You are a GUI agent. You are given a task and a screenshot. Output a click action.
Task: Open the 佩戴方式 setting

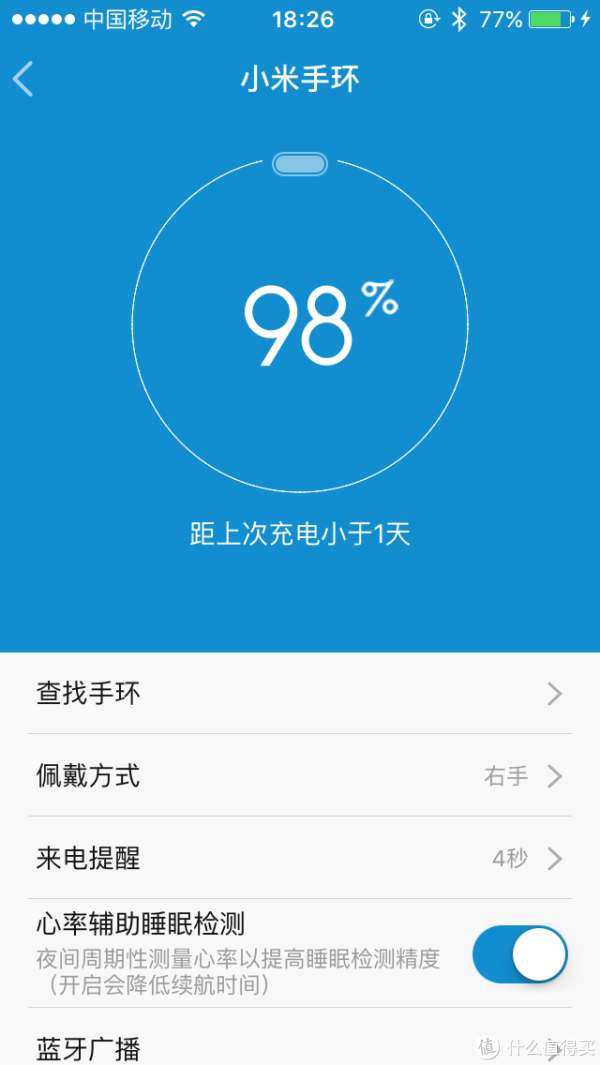pos(300,775)
